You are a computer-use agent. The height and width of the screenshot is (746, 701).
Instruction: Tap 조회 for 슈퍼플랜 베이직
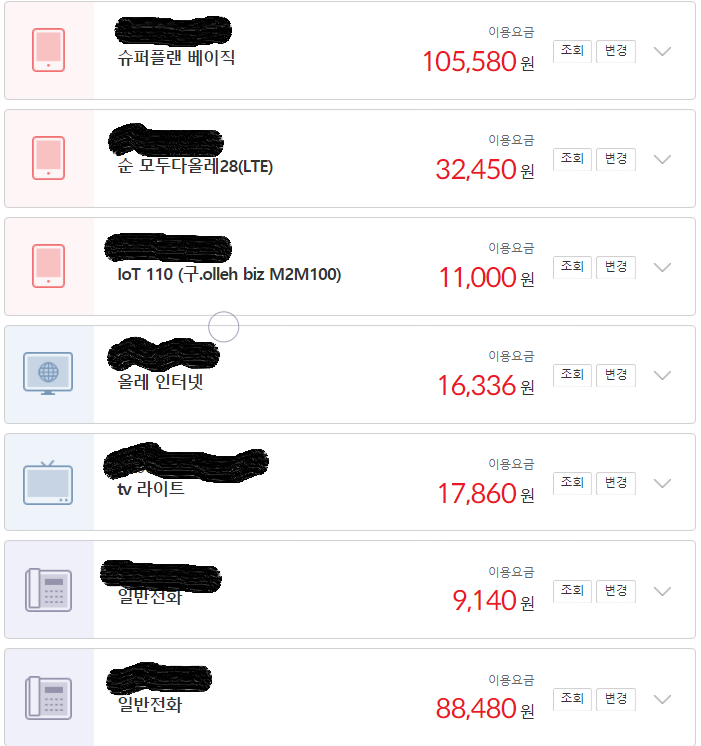(x=572, y=51)
